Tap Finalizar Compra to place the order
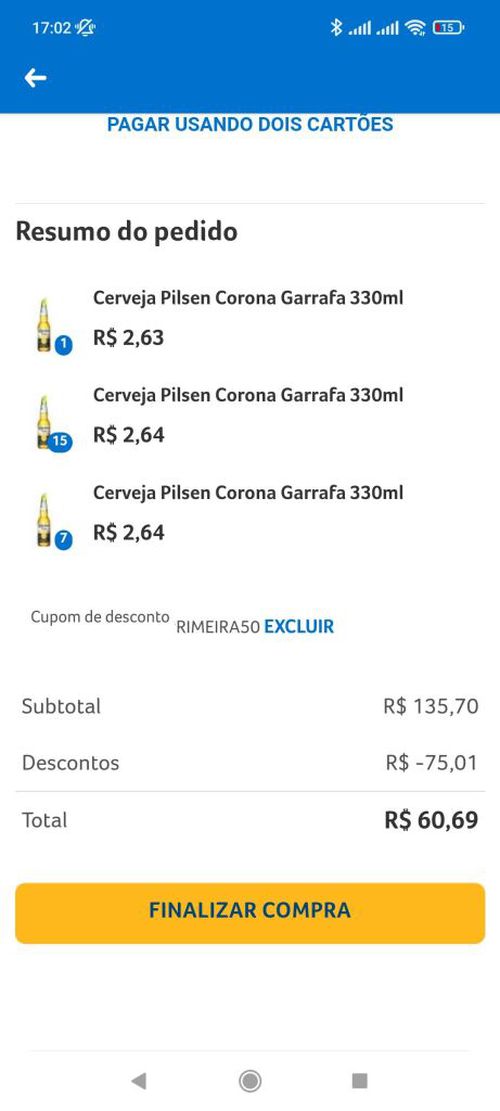This screenshot has height=1111, width=500. point(250,913)
